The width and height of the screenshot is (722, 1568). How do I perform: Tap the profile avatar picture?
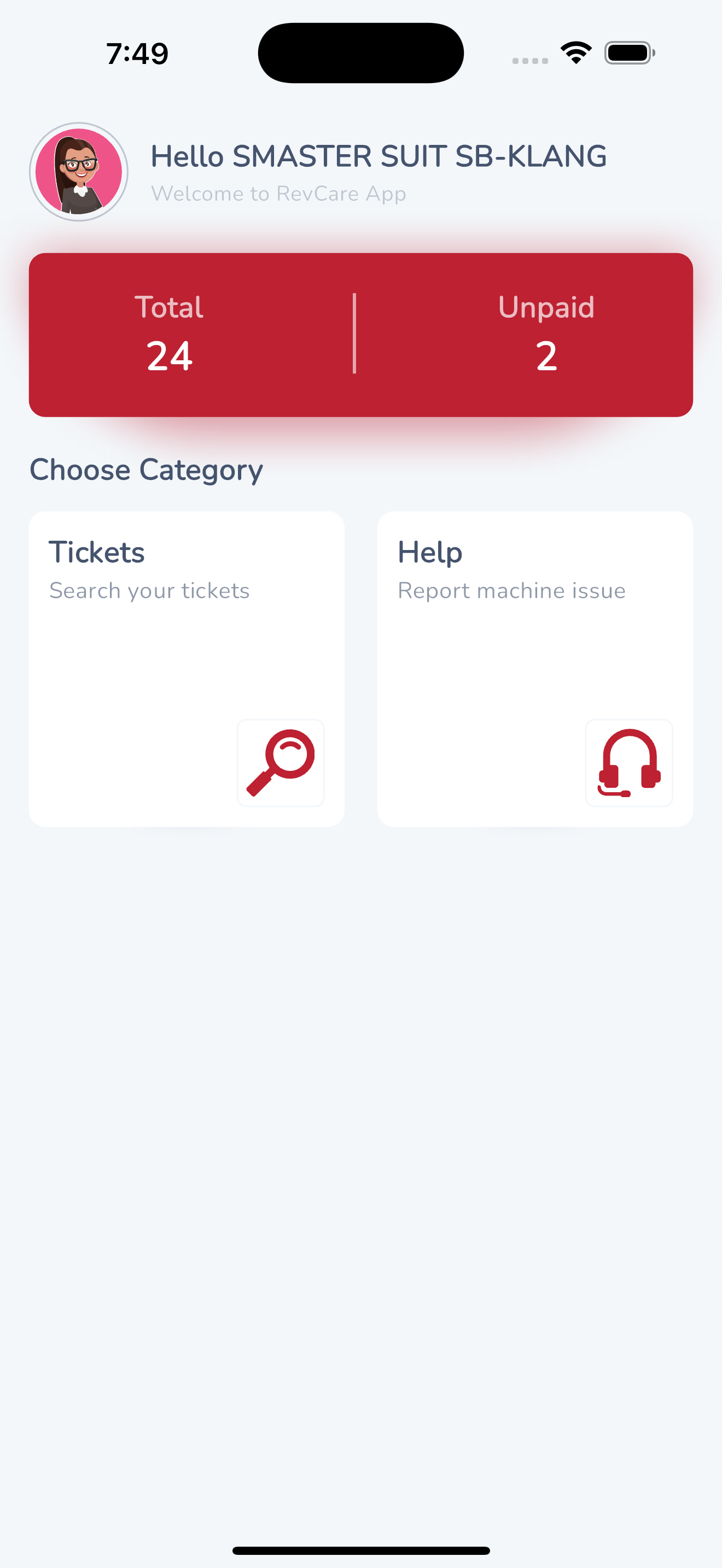coord(79,172)
